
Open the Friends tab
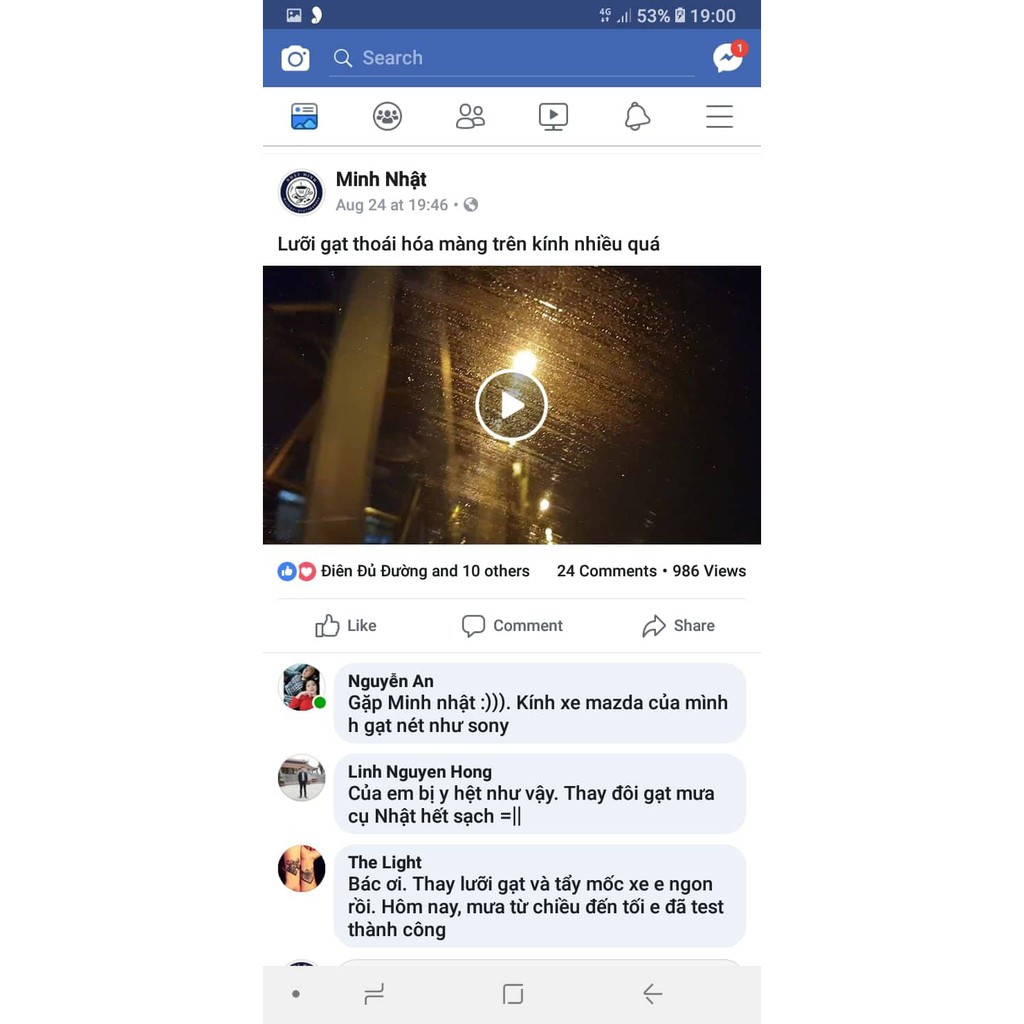(470, 117)
